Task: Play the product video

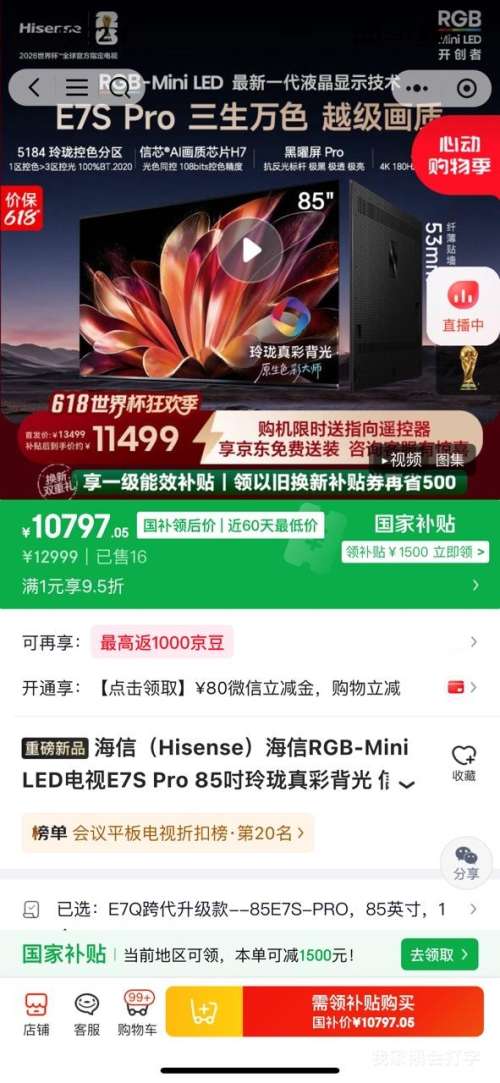Action: click(251, 250)
